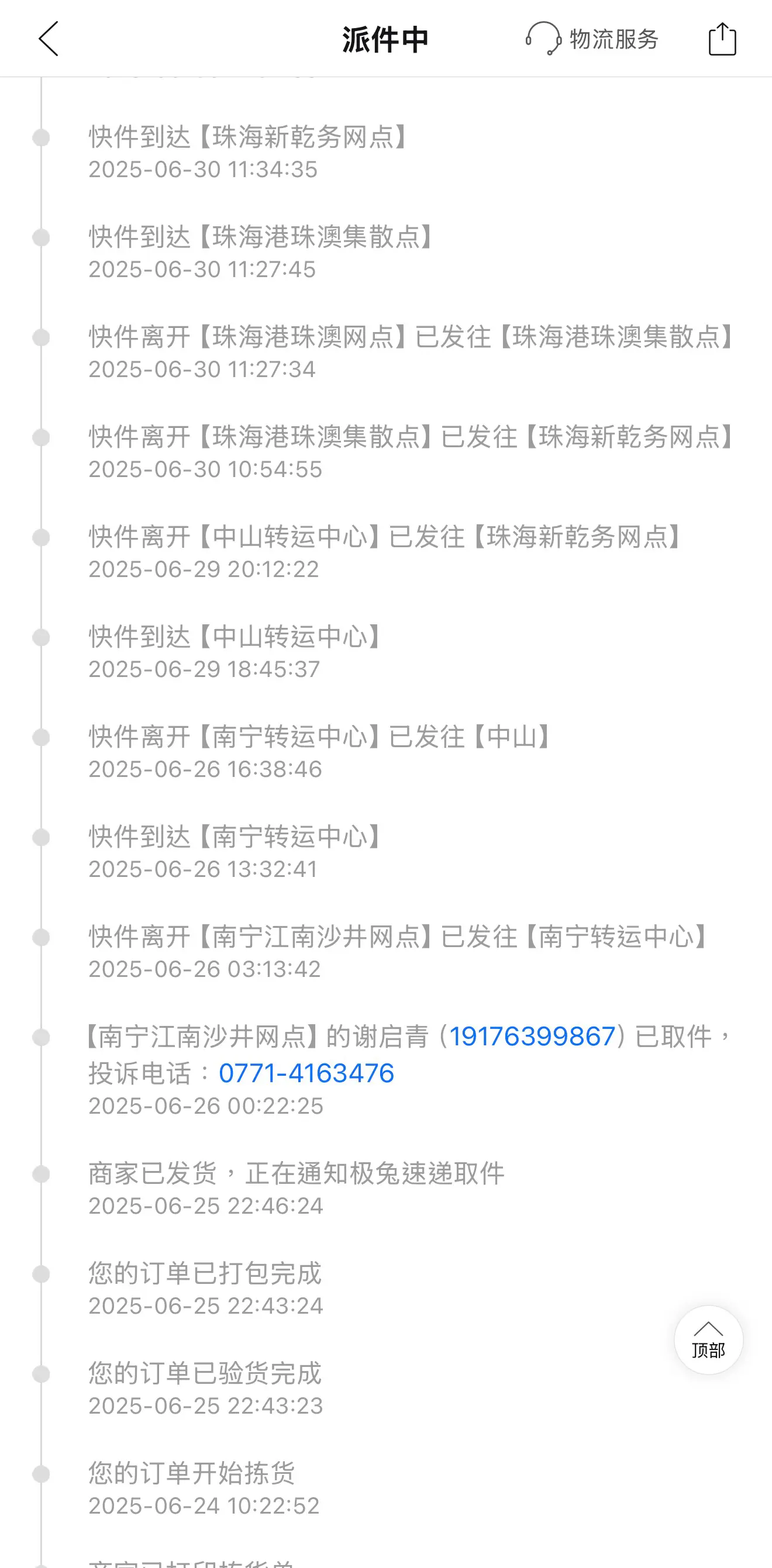The width and height of the screenshot is (772, 1568).
Task: Go back using the top-left arrow
Action: (49, 39)
